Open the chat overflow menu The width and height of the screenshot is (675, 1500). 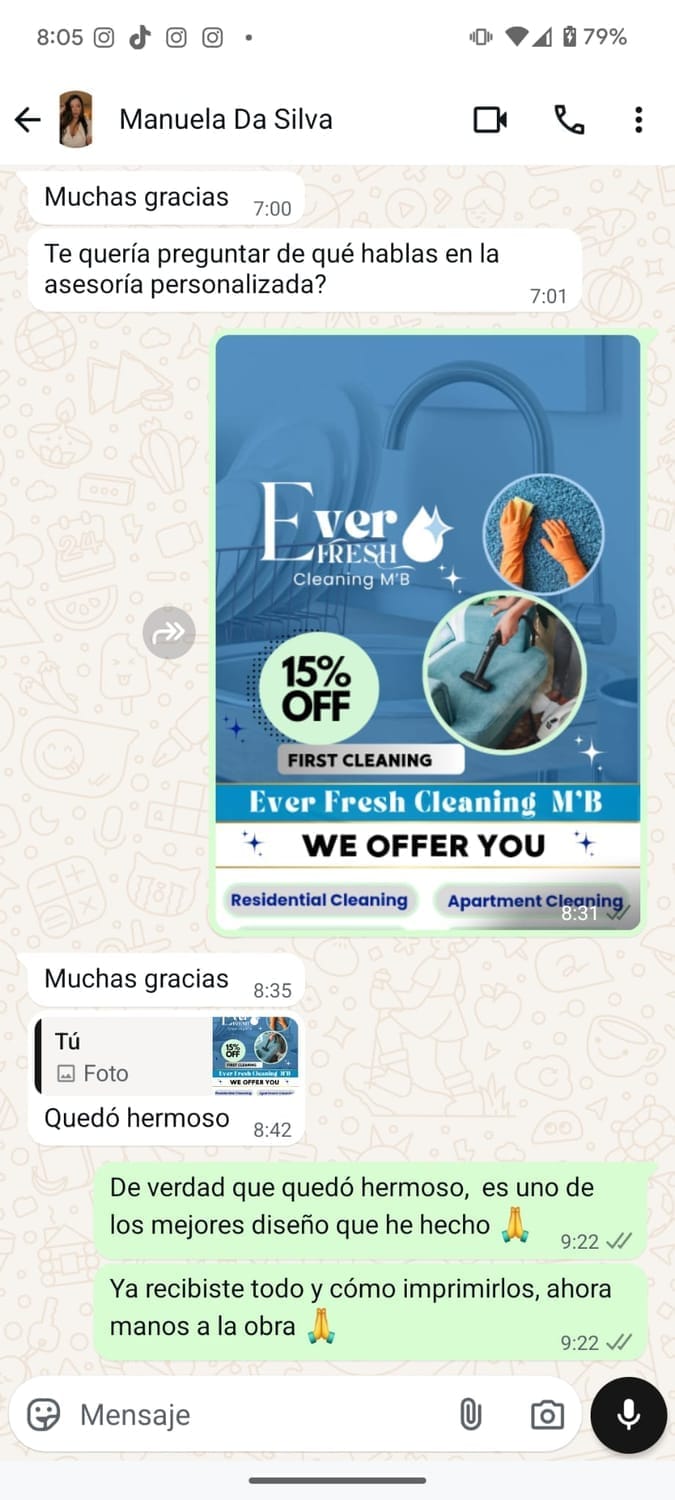pyautogui.click(x=638, y=120)
